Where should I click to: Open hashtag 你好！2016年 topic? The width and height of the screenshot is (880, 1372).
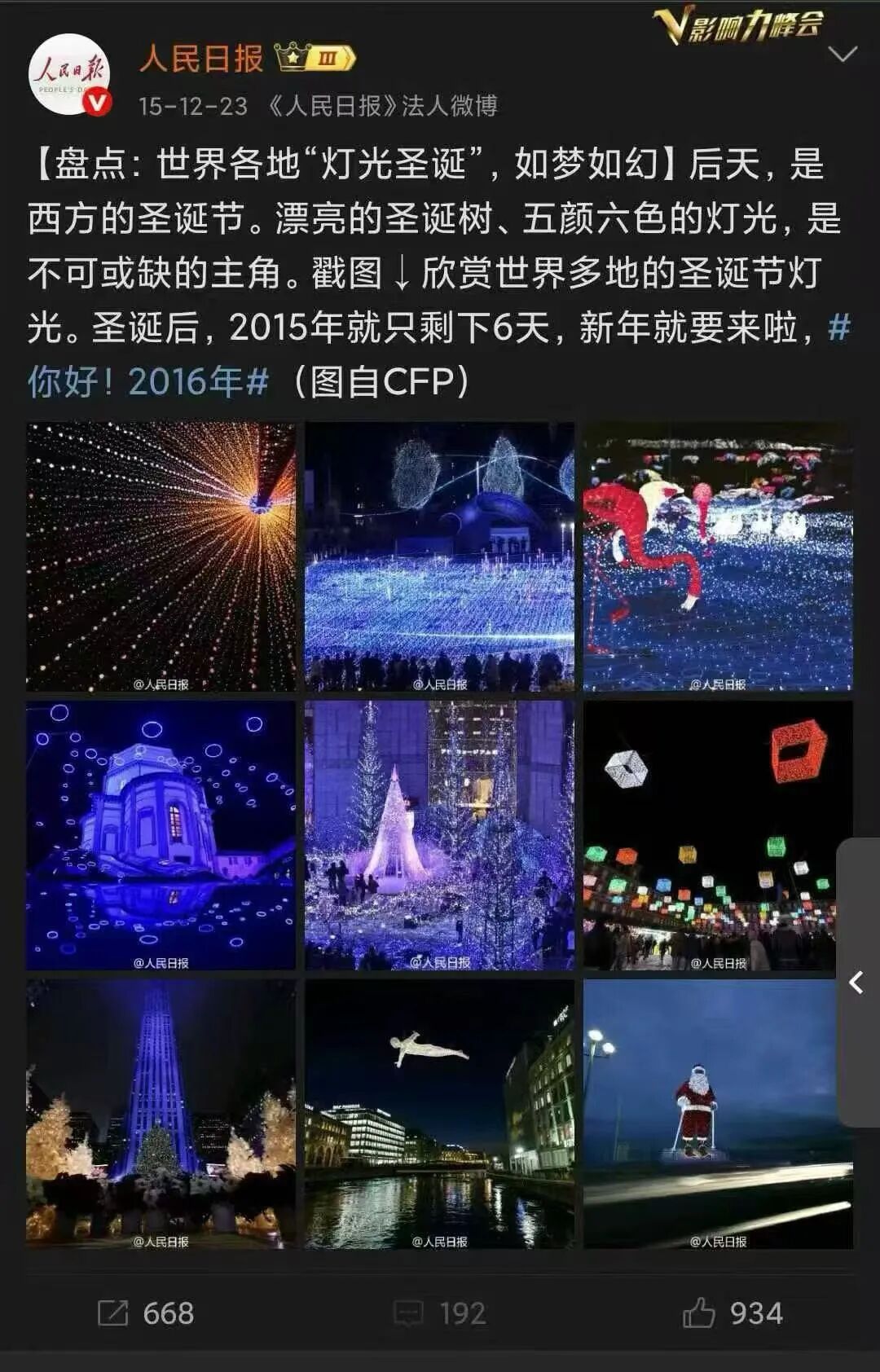pos(148,381)
